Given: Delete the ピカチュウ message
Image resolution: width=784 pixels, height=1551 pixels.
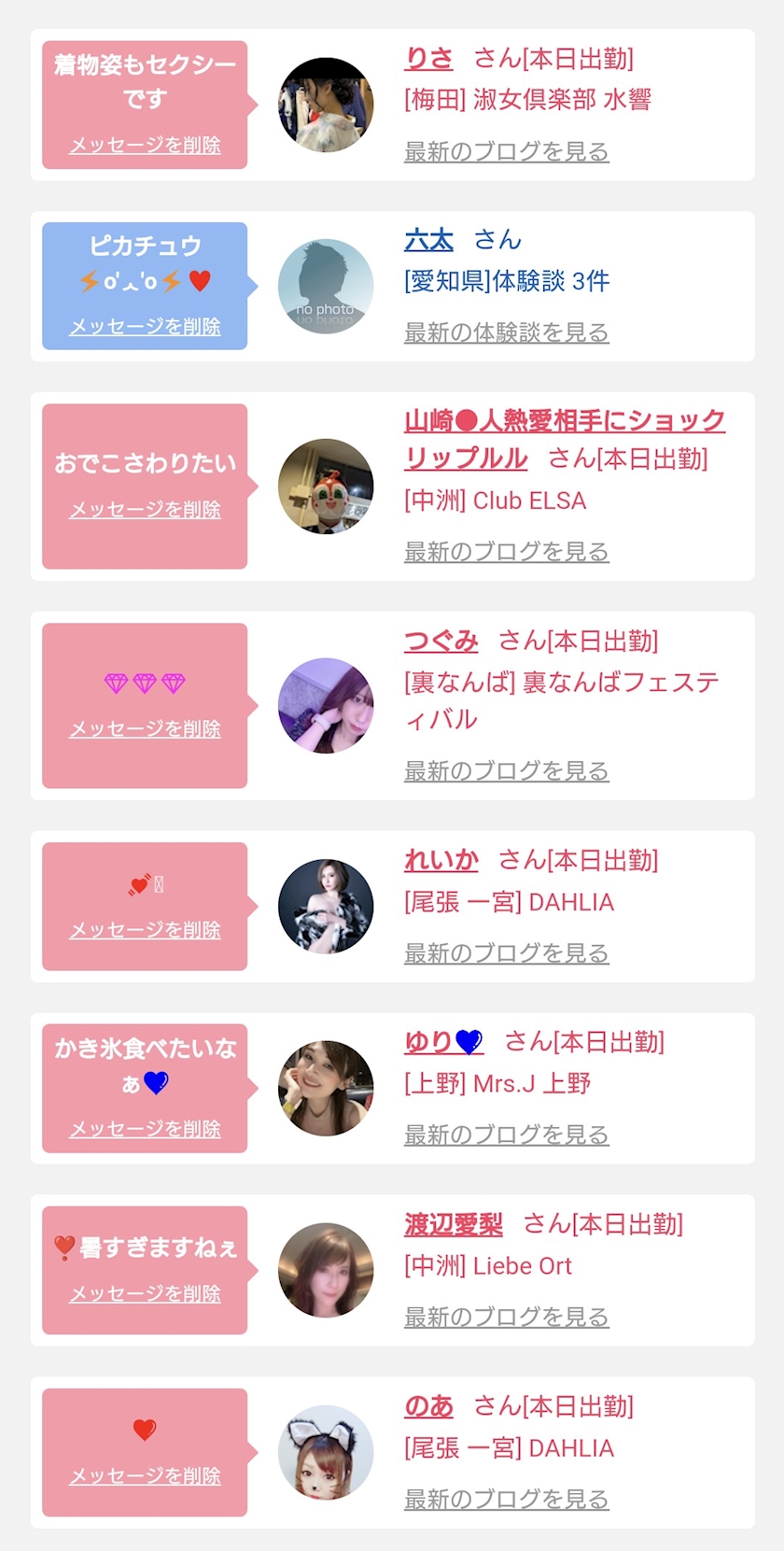Looking at the screenshot, I should pos(145,327).
